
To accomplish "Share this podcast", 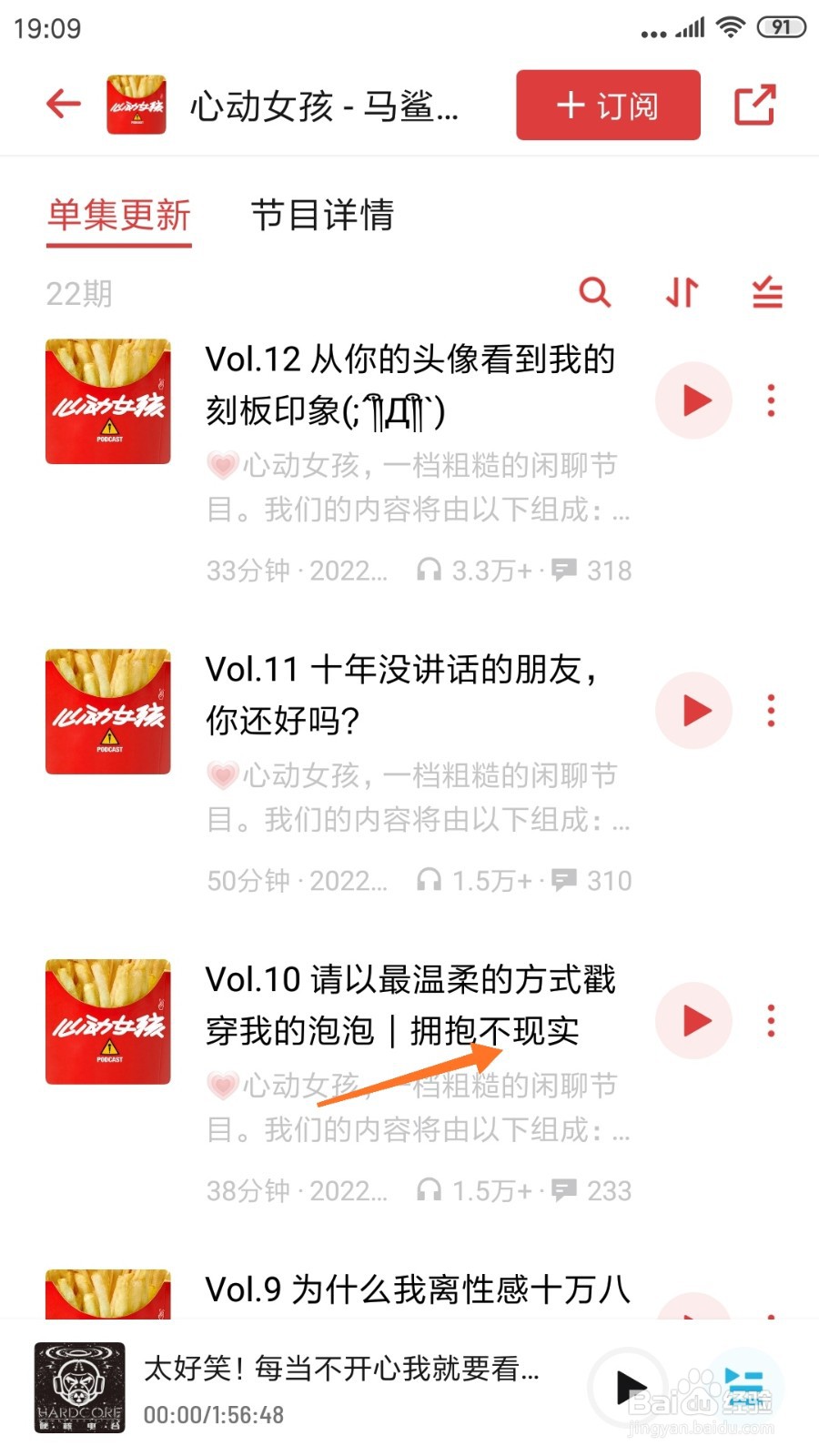I will pos(755,103).
